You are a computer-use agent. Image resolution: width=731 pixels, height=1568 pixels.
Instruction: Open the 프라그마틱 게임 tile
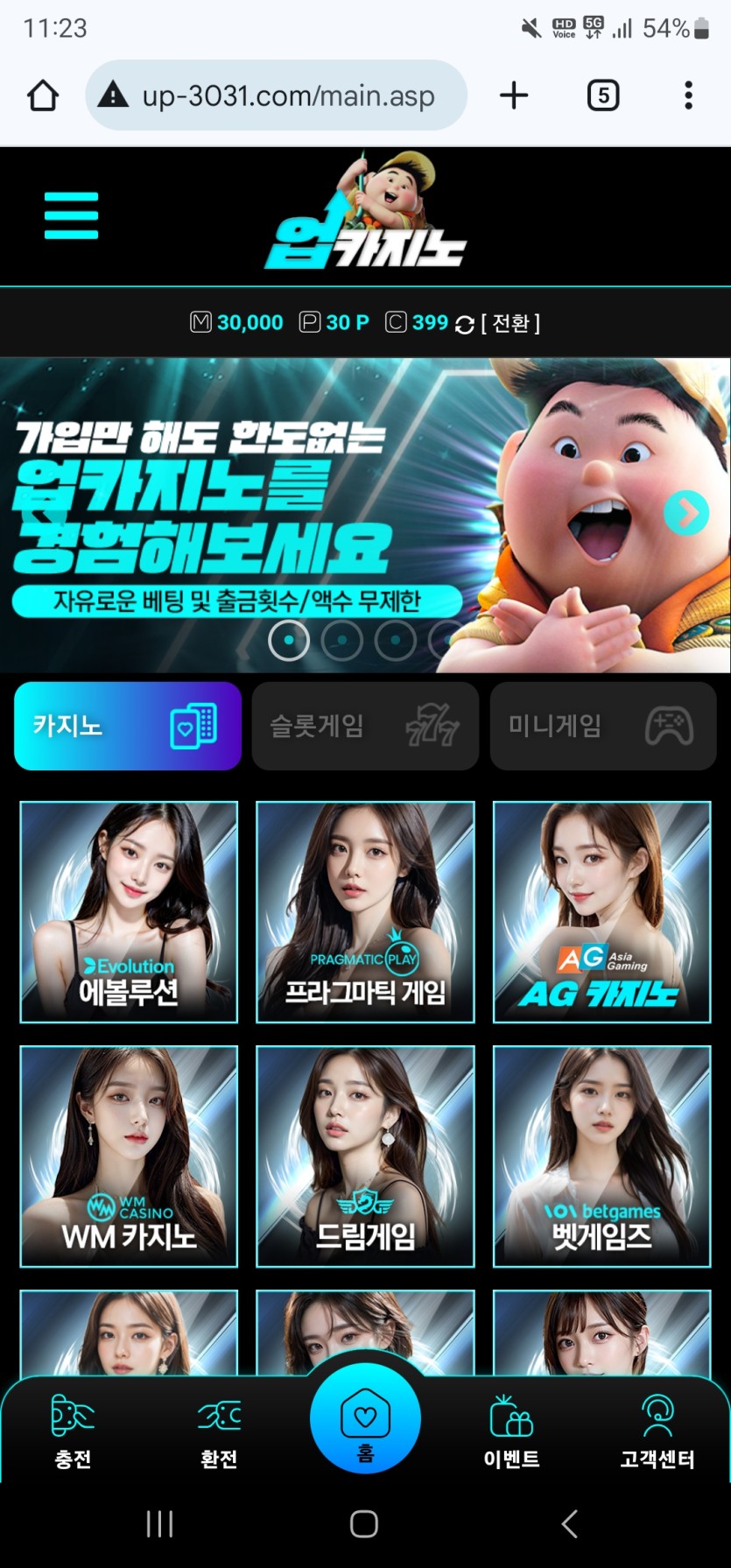365,911
